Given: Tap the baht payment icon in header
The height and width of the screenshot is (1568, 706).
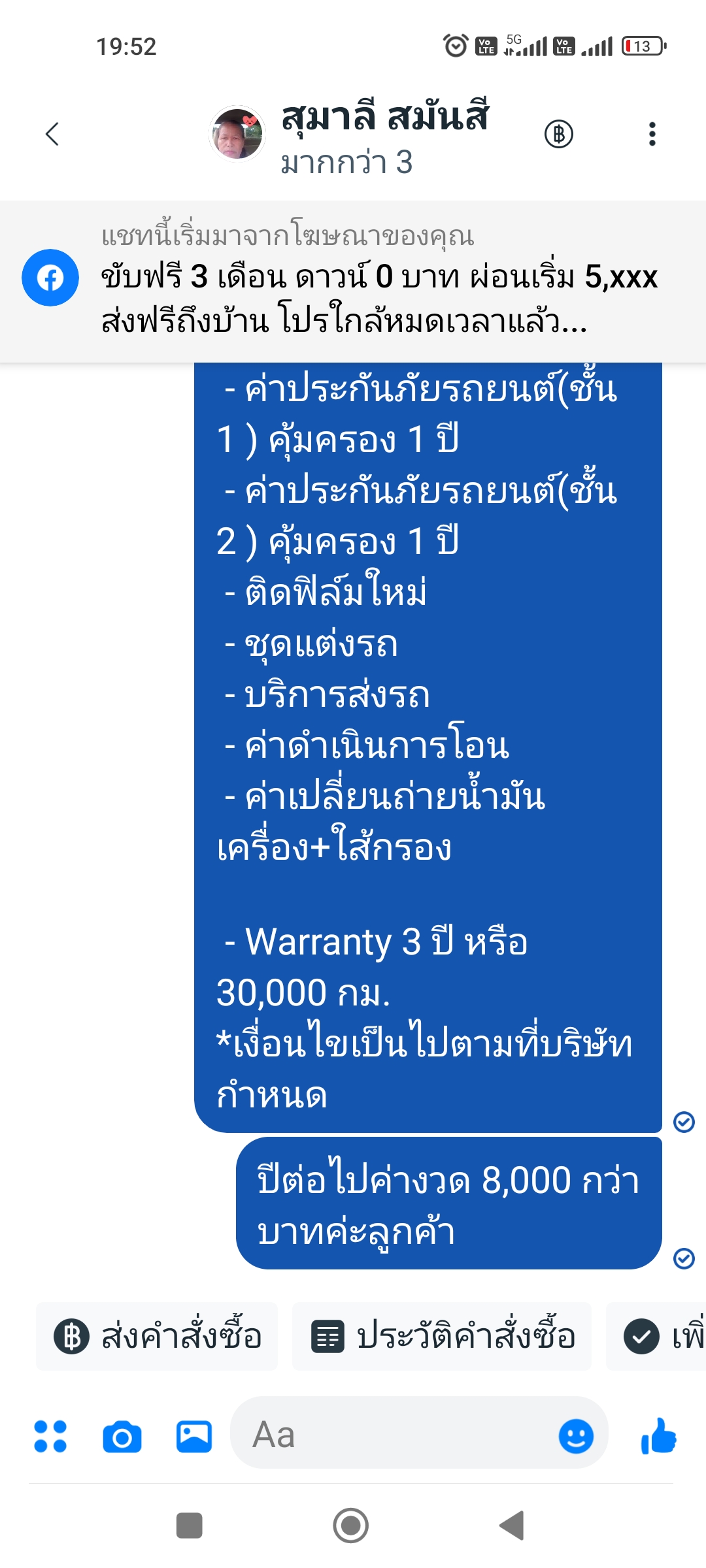Looking at the screenshot, I should 559,134.
